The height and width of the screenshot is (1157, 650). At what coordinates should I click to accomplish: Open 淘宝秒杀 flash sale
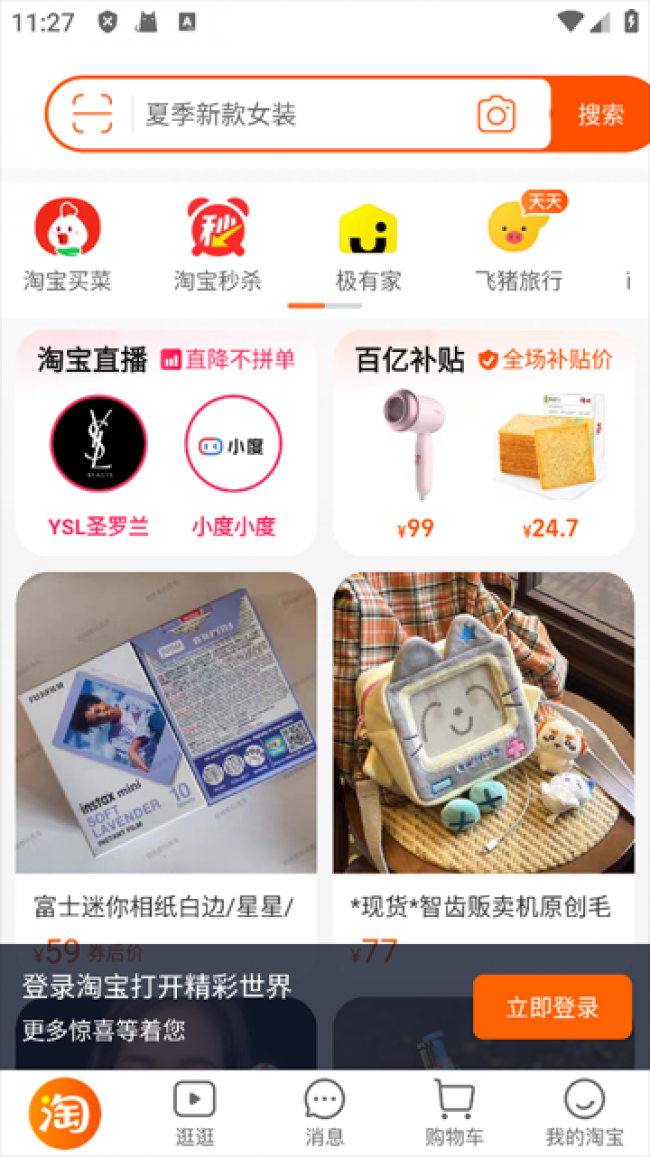tap(218, 243)
